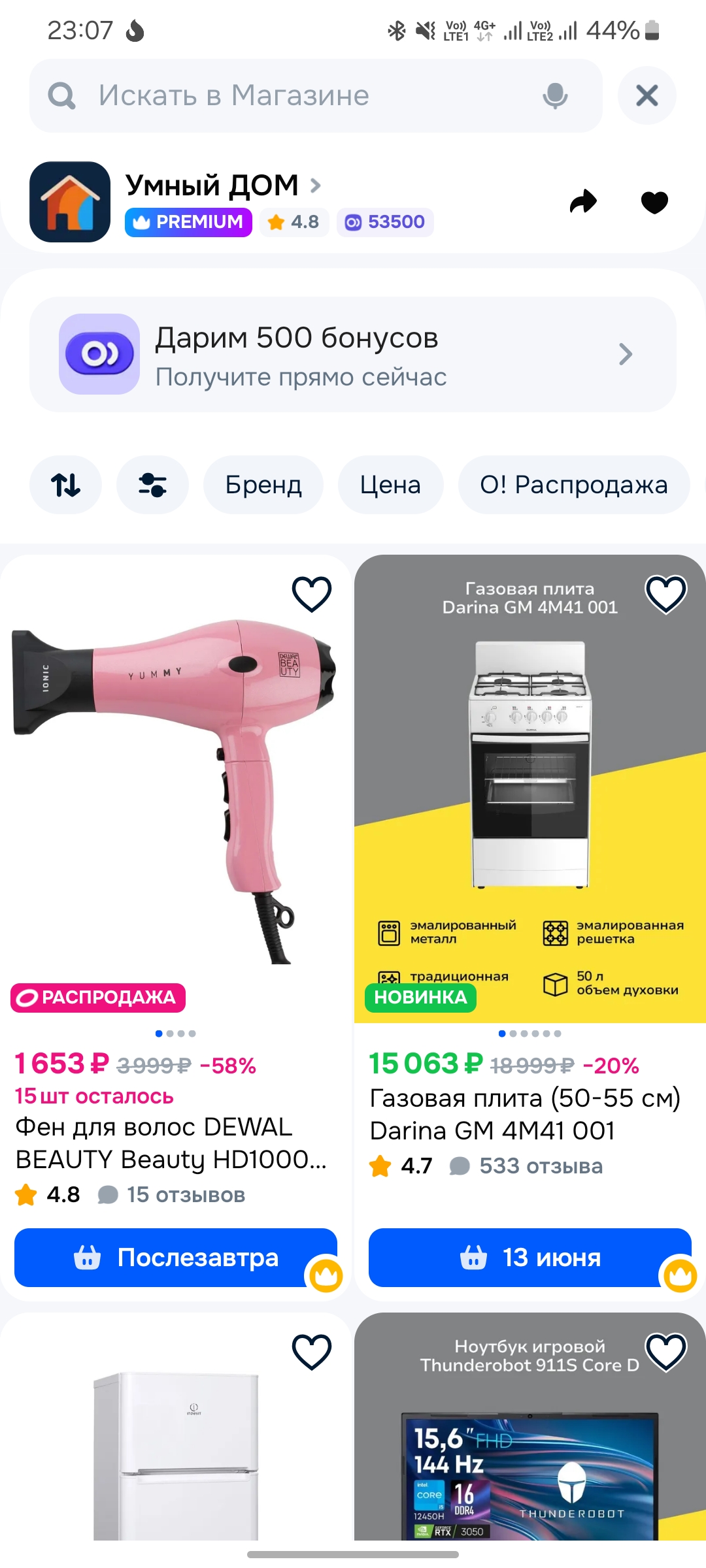
Task: Apply the 'О! Распродажа' filter chip
Action: [x=573, y=485]
